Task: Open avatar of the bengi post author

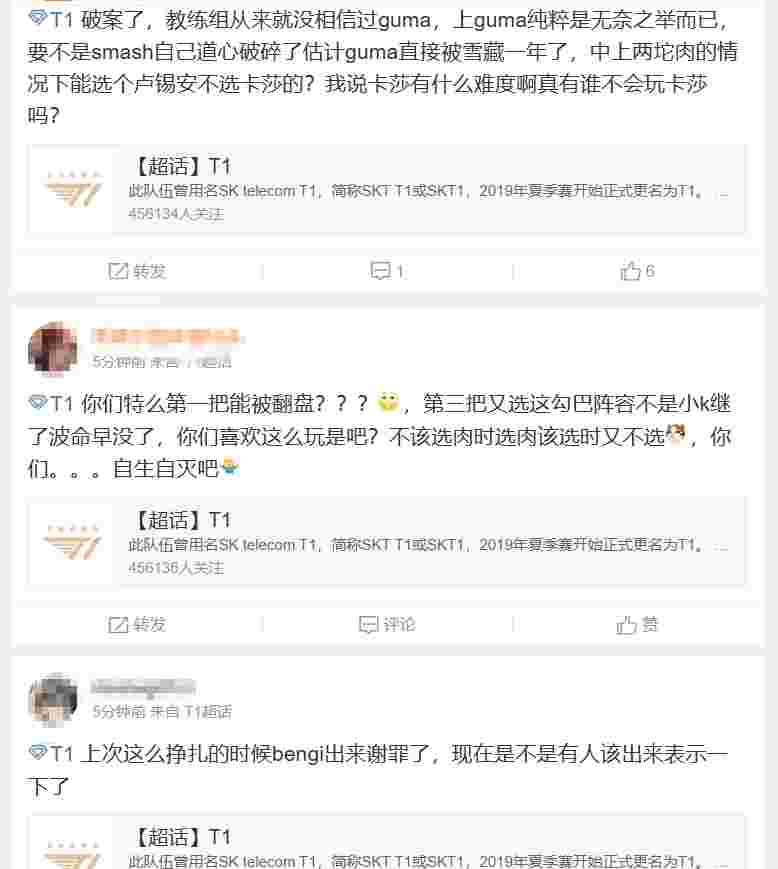Action: click(53, 698)
